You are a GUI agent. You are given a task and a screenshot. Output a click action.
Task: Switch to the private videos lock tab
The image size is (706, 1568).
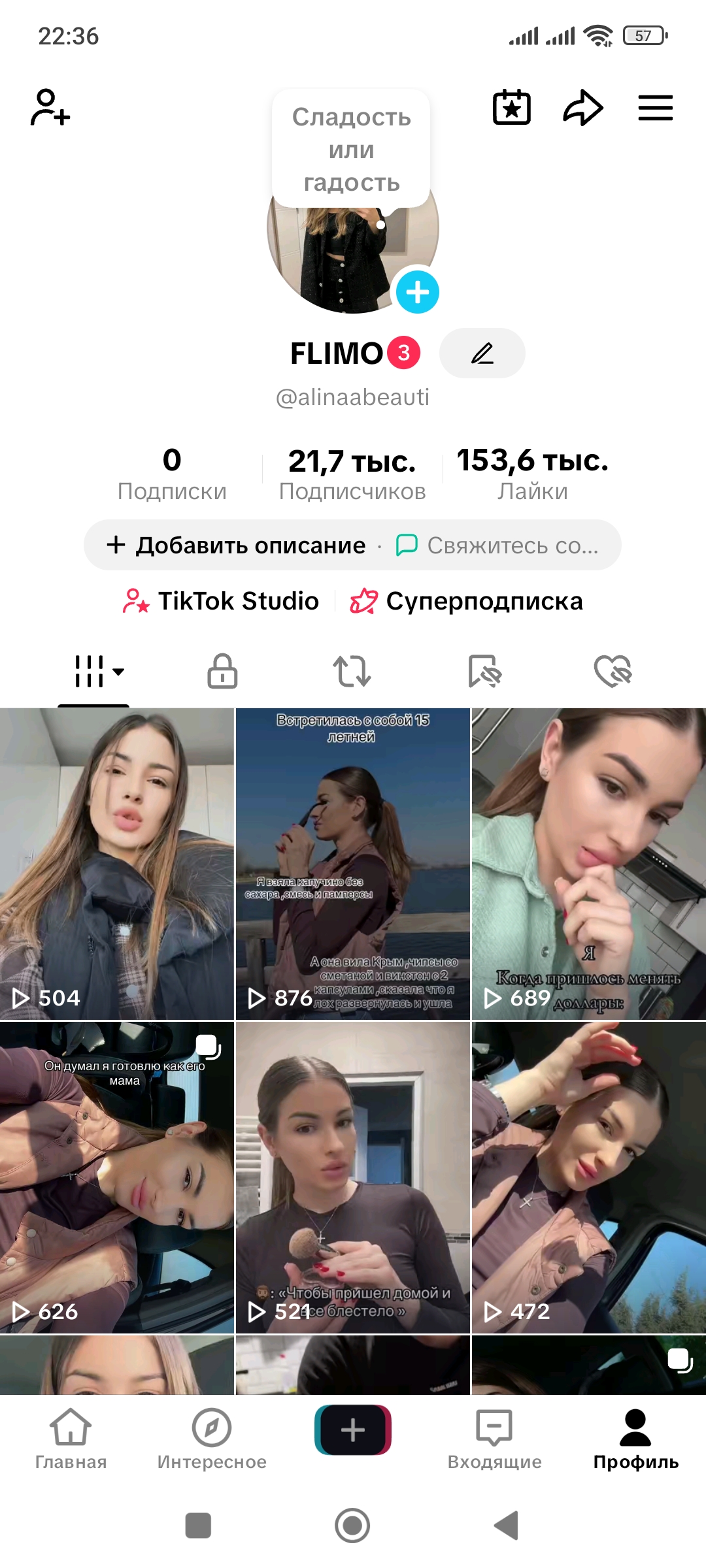click(x=222, y=672)
